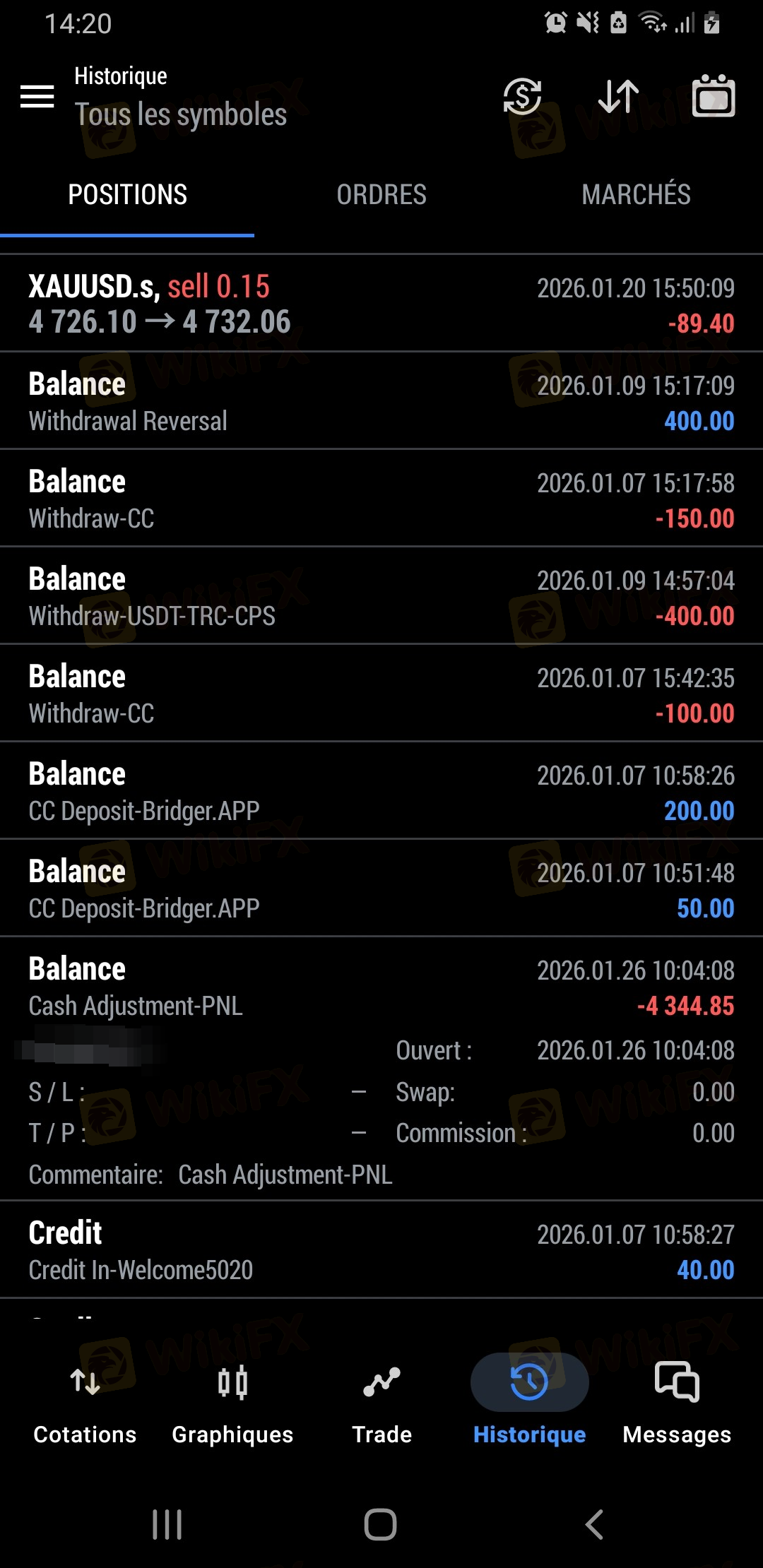This screenshot has height=1568, width=763.
Task: Select the POSITIONS tab
Action: click(x=127, y=195)
